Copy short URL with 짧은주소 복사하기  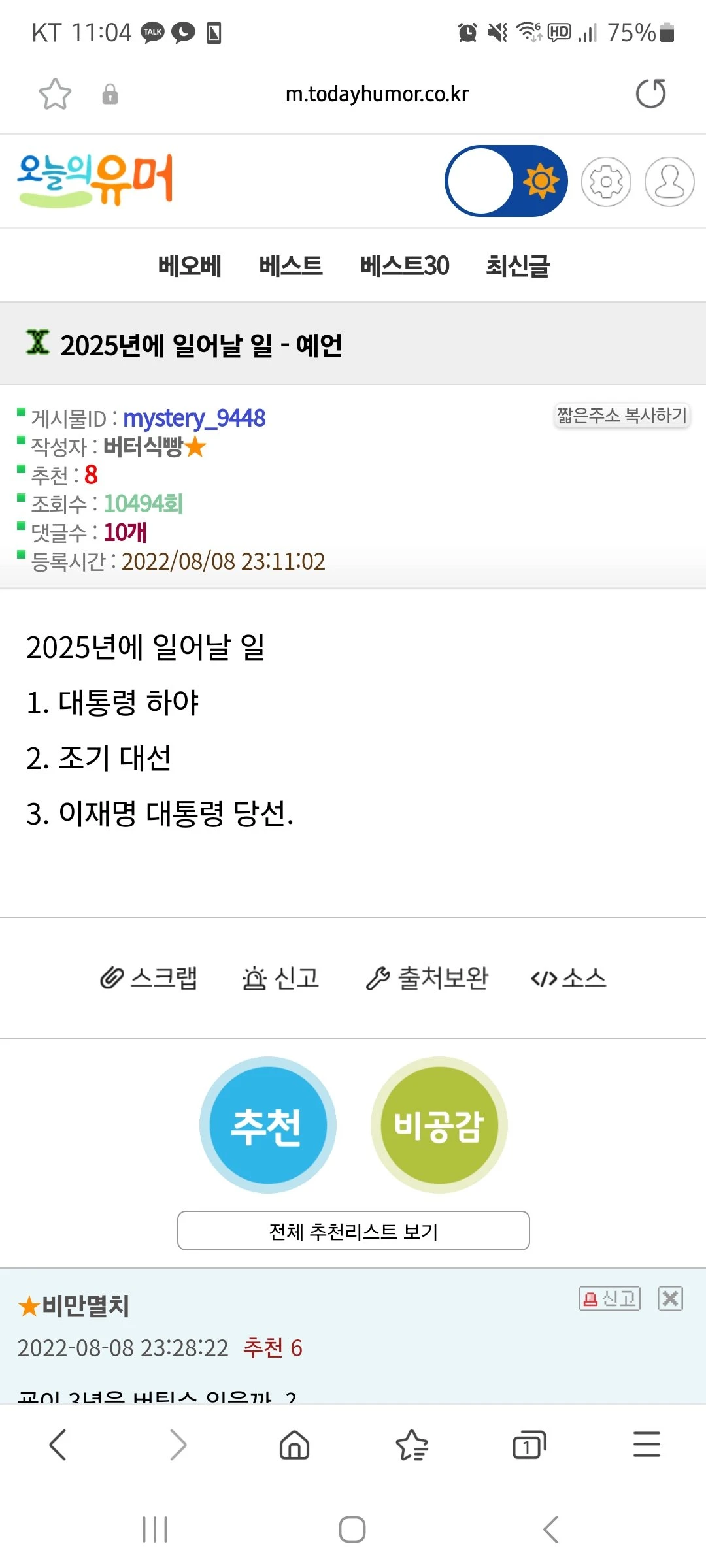(x=622, y=416)
